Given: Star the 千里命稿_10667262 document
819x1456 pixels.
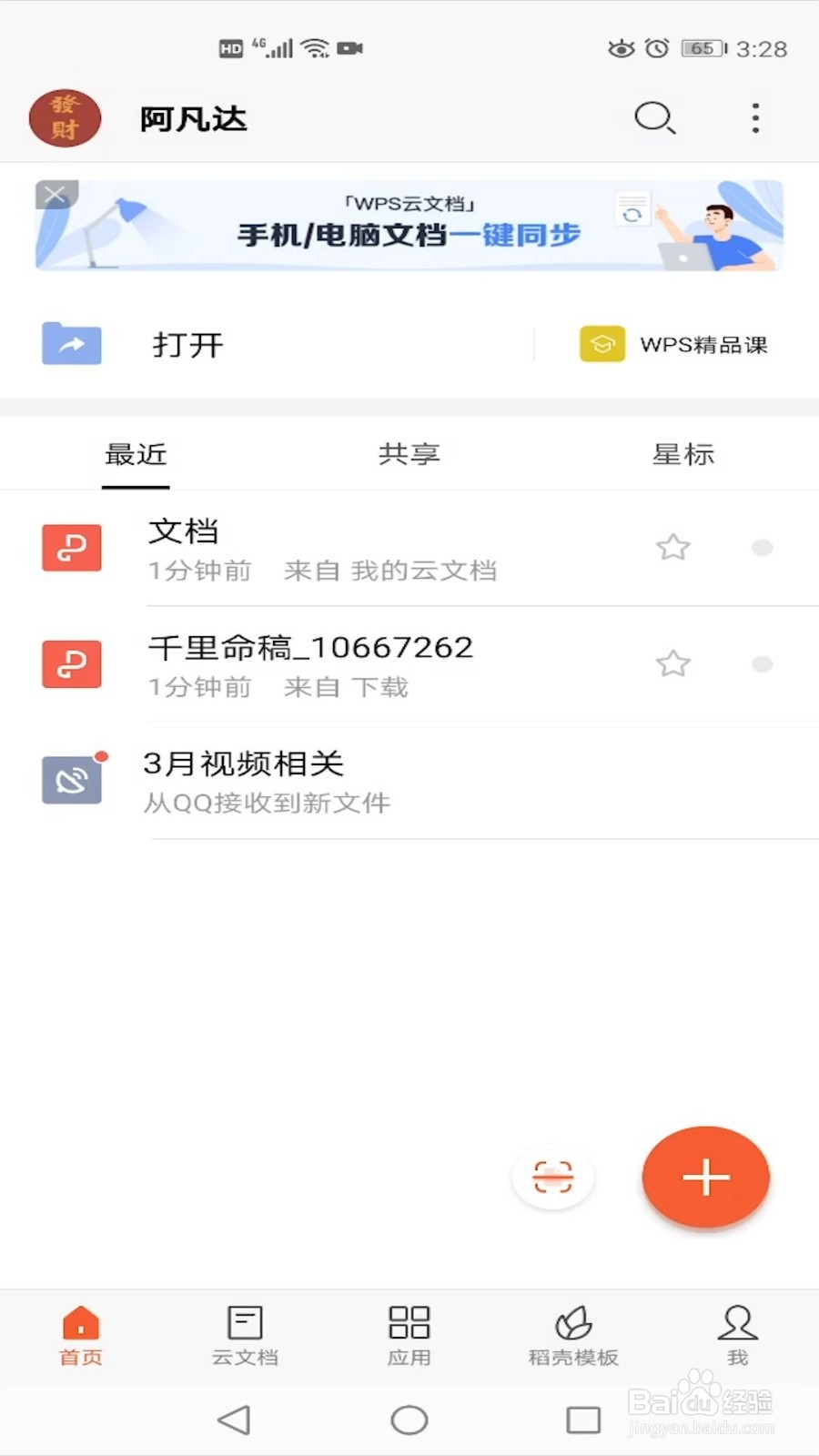Looking at the screenshot, I should pyautogui.click(x=673, y=663).
